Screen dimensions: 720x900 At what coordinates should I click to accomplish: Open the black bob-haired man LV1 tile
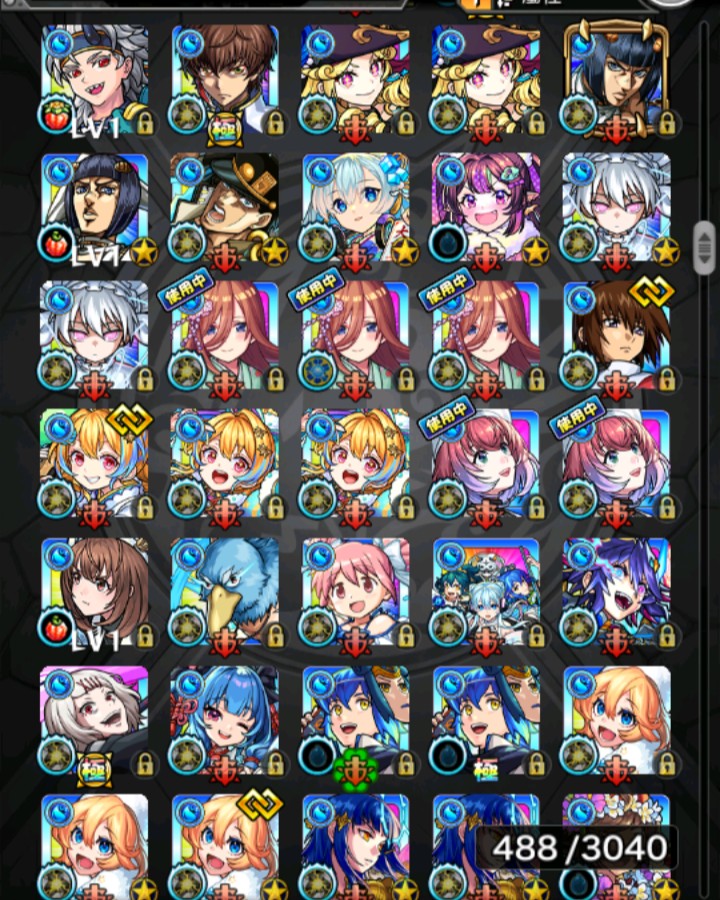(x=95, y=205)
